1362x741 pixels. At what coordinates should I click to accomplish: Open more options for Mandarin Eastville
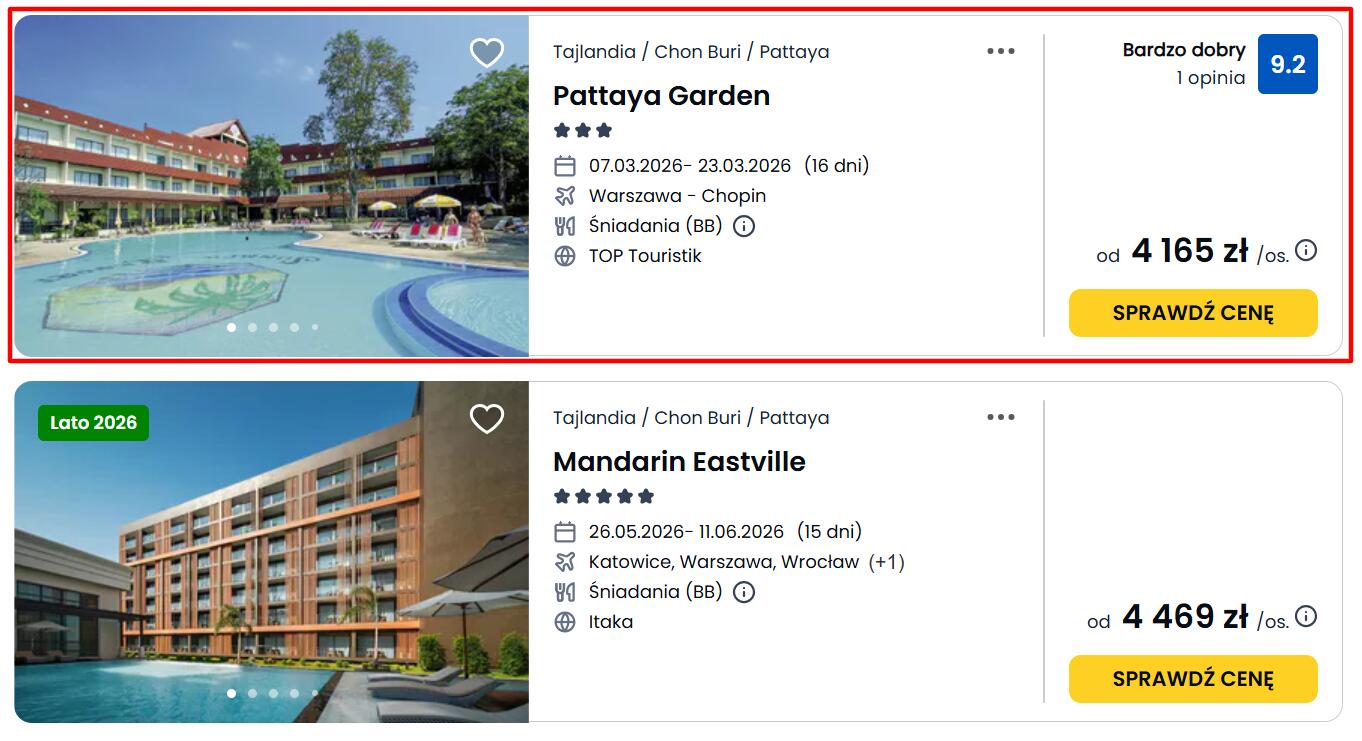point(1000,417)
